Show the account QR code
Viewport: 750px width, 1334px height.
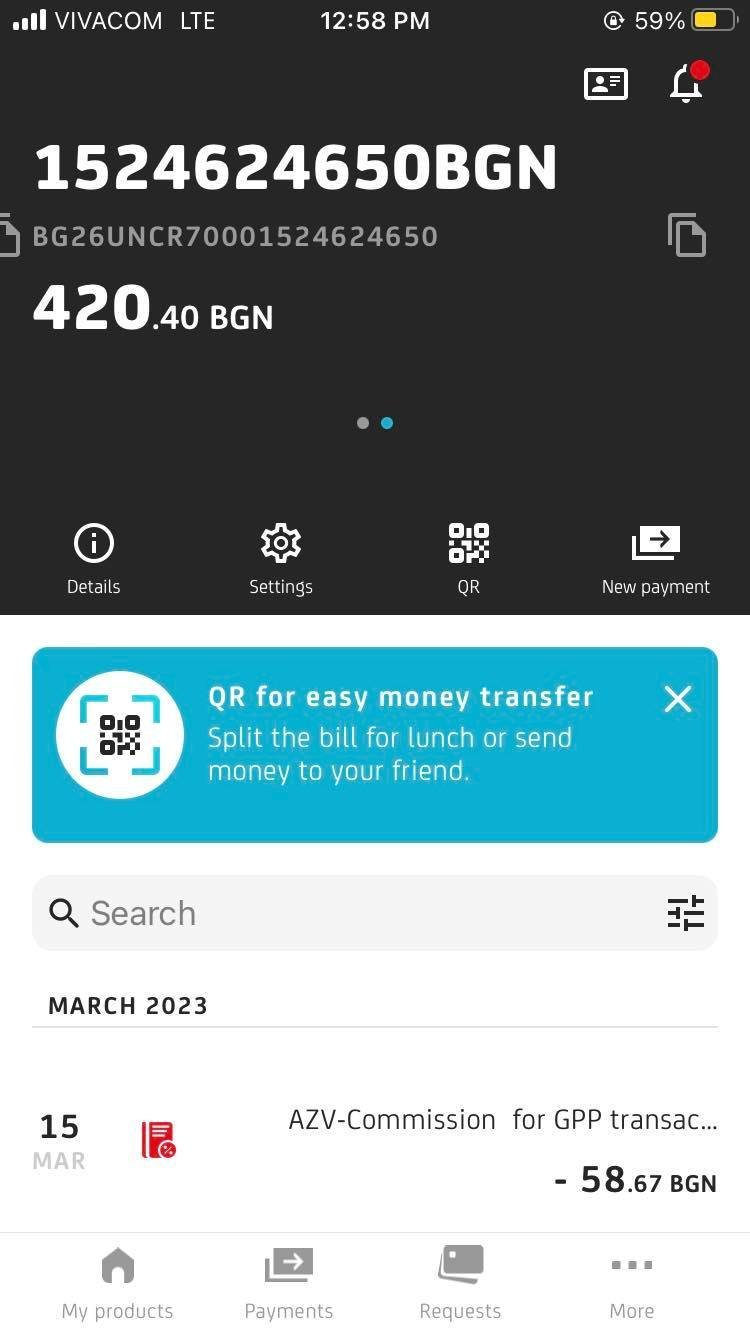(x=468, y=558)
